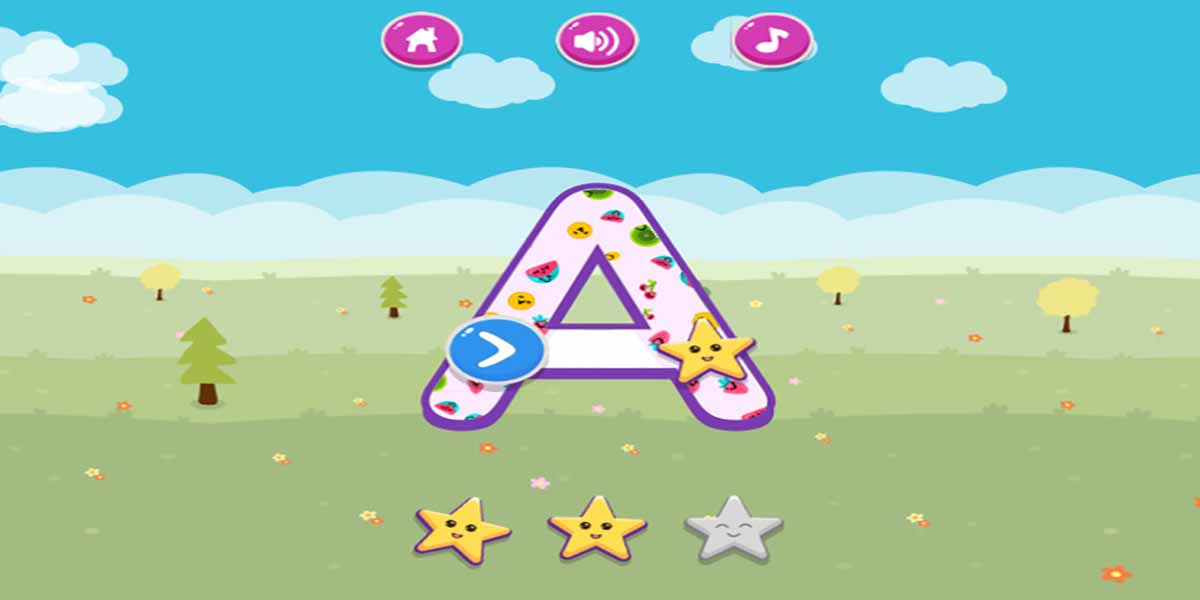Toggle the background music note
The width and height of the screenshot is (1200, 600).
pyautogui.click(x=771, y=40)
